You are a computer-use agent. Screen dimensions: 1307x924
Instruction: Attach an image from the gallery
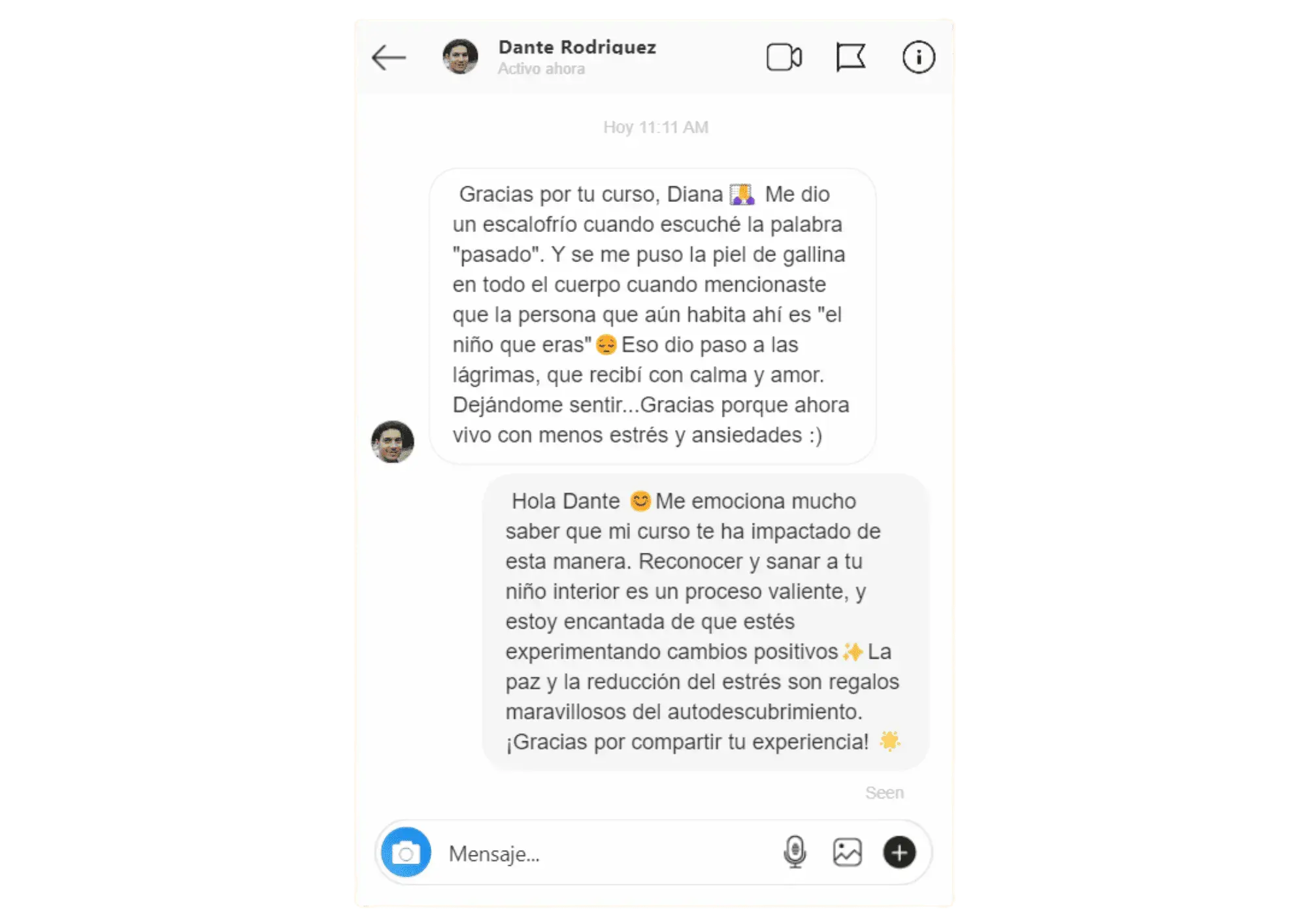coord(848,852)
